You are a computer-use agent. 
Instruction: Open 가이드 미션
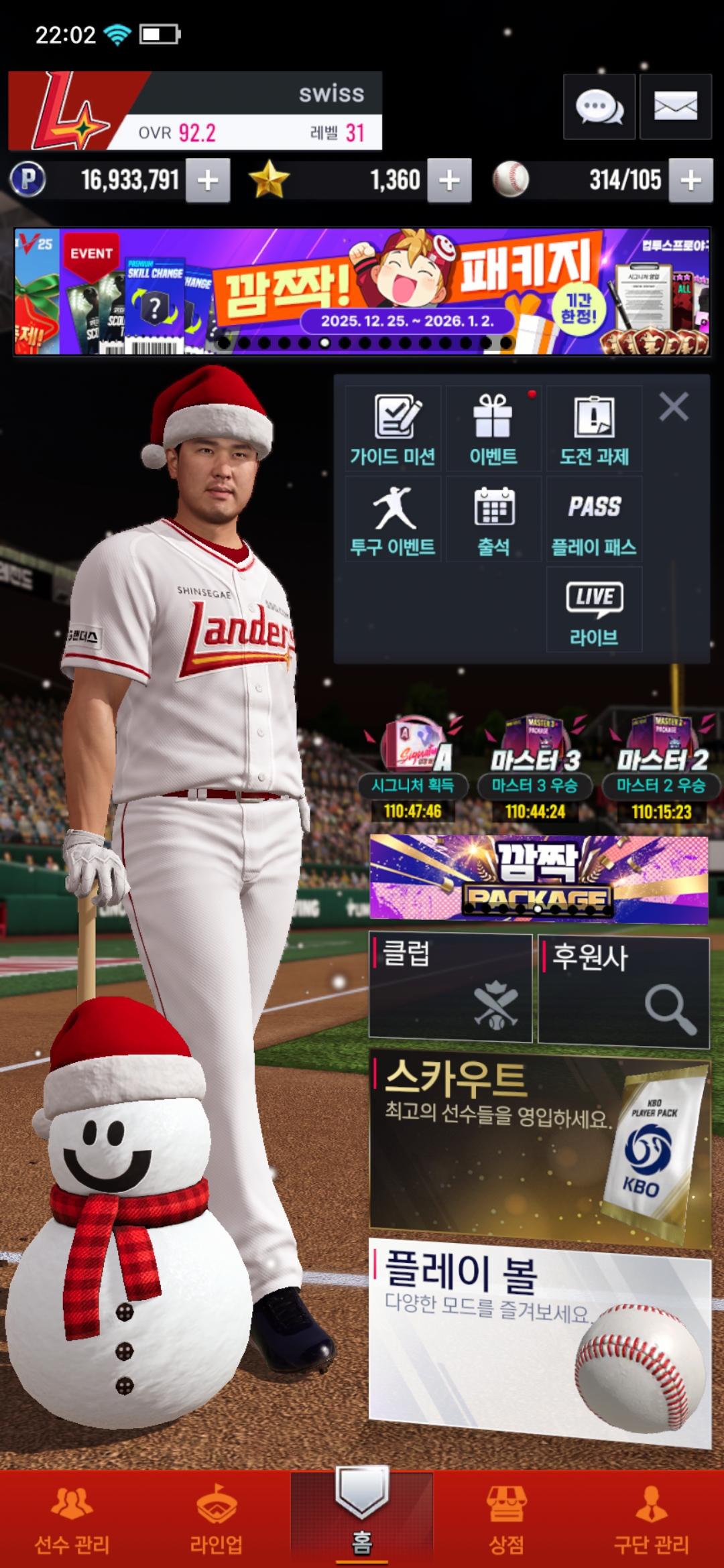[393, 429]
